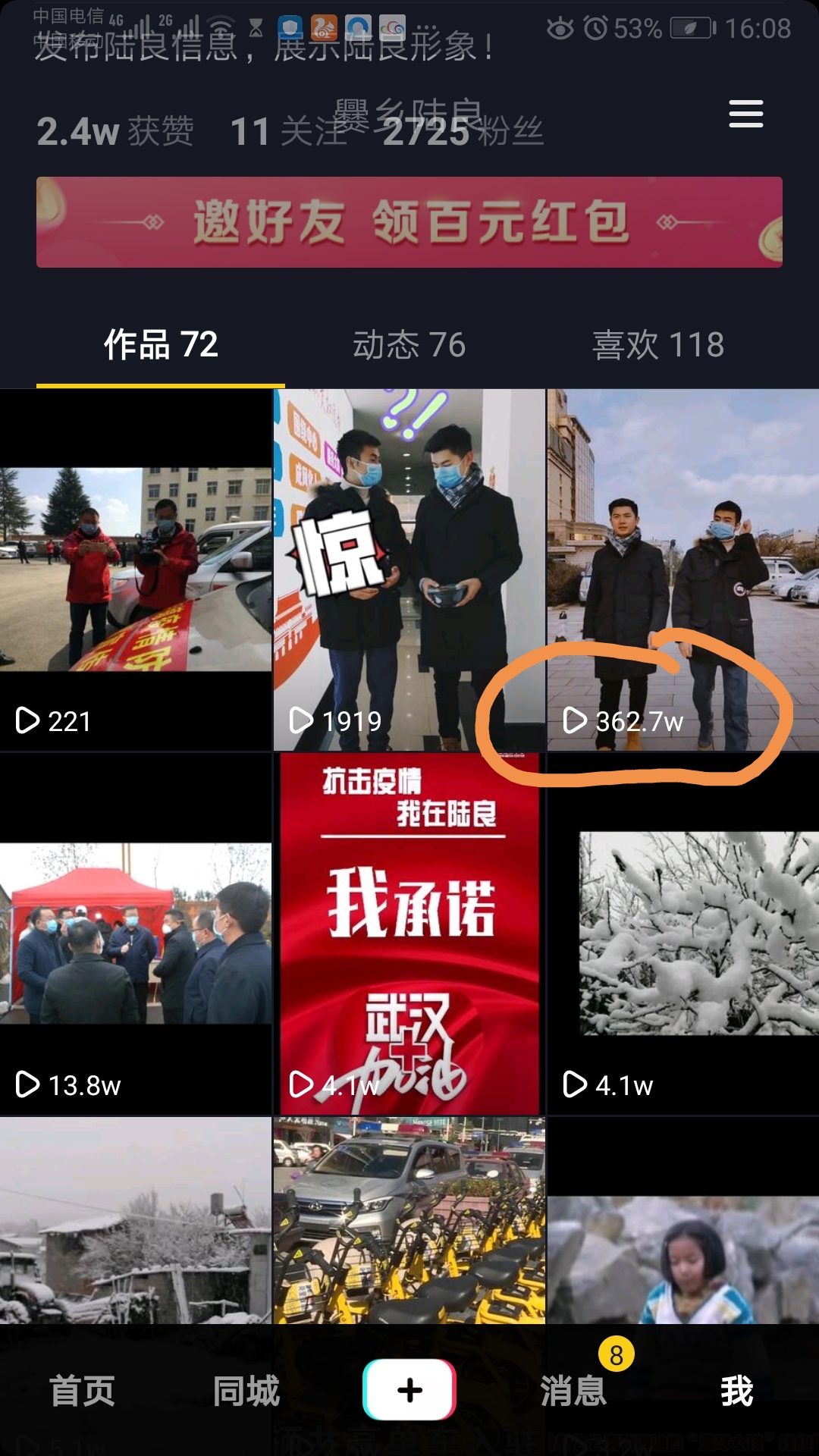View the 2725 粉丝 followers list
This screenshot has width=819, height=1456.
pos(463,132)
